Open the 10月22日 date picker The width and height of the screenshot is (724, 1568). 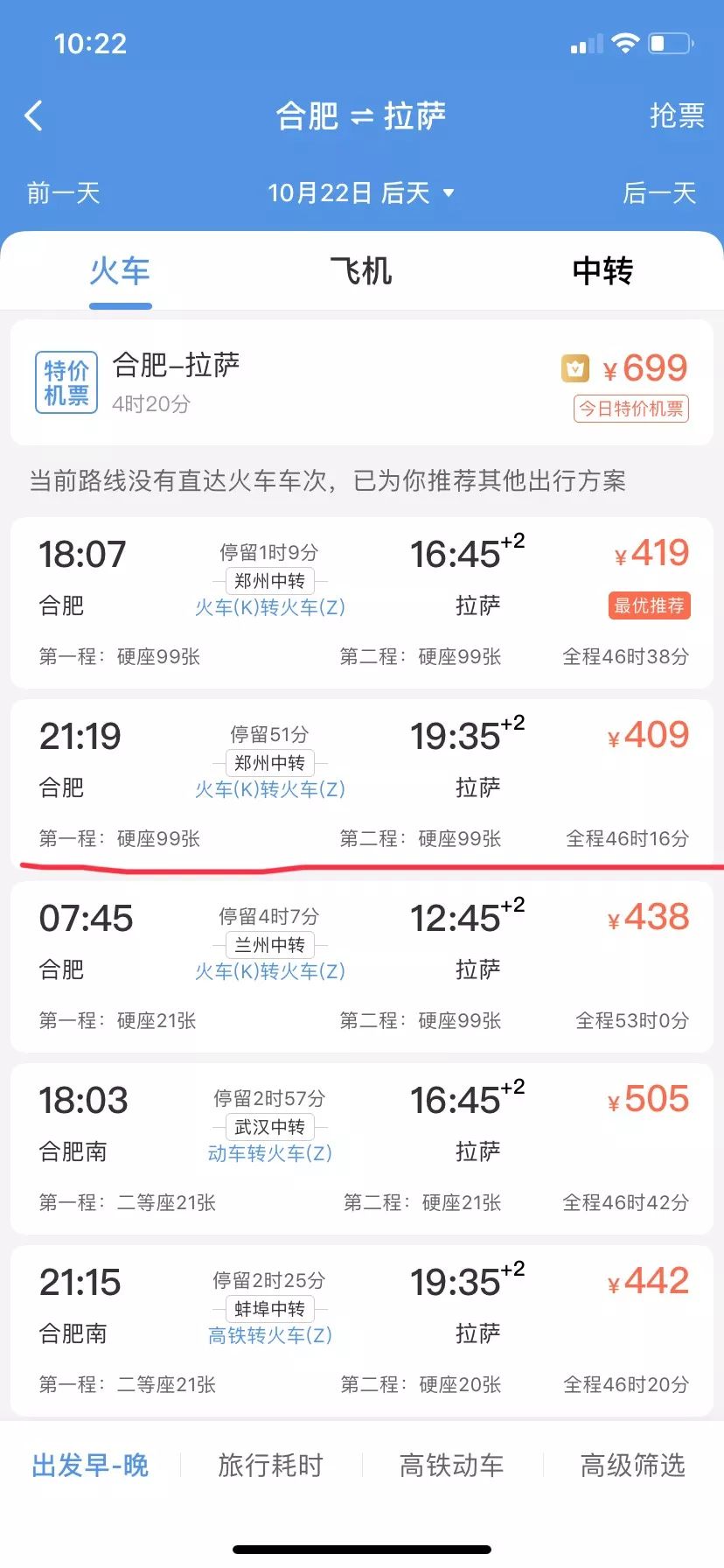[x=361, y=192]
